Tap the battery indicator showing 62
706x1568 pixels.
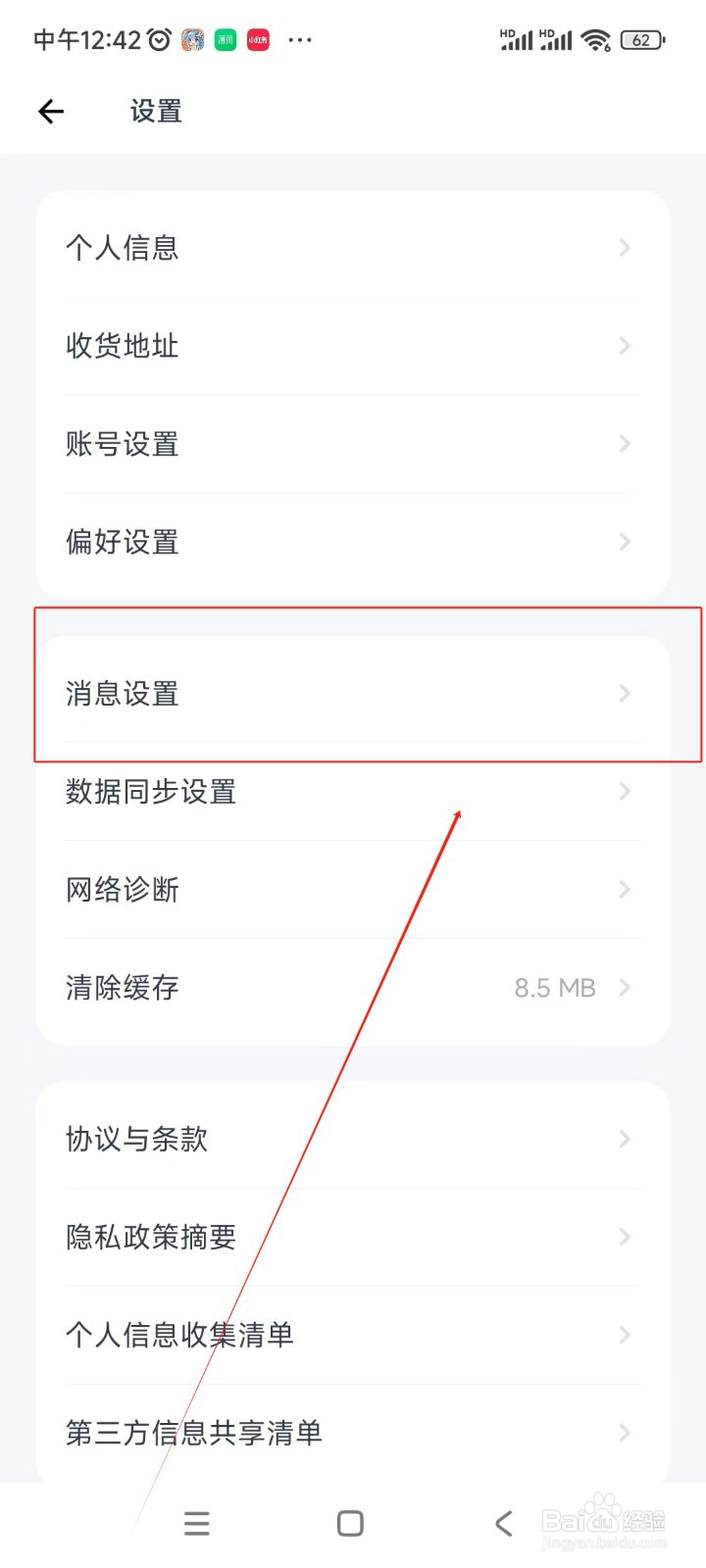(x=642, y=40)
